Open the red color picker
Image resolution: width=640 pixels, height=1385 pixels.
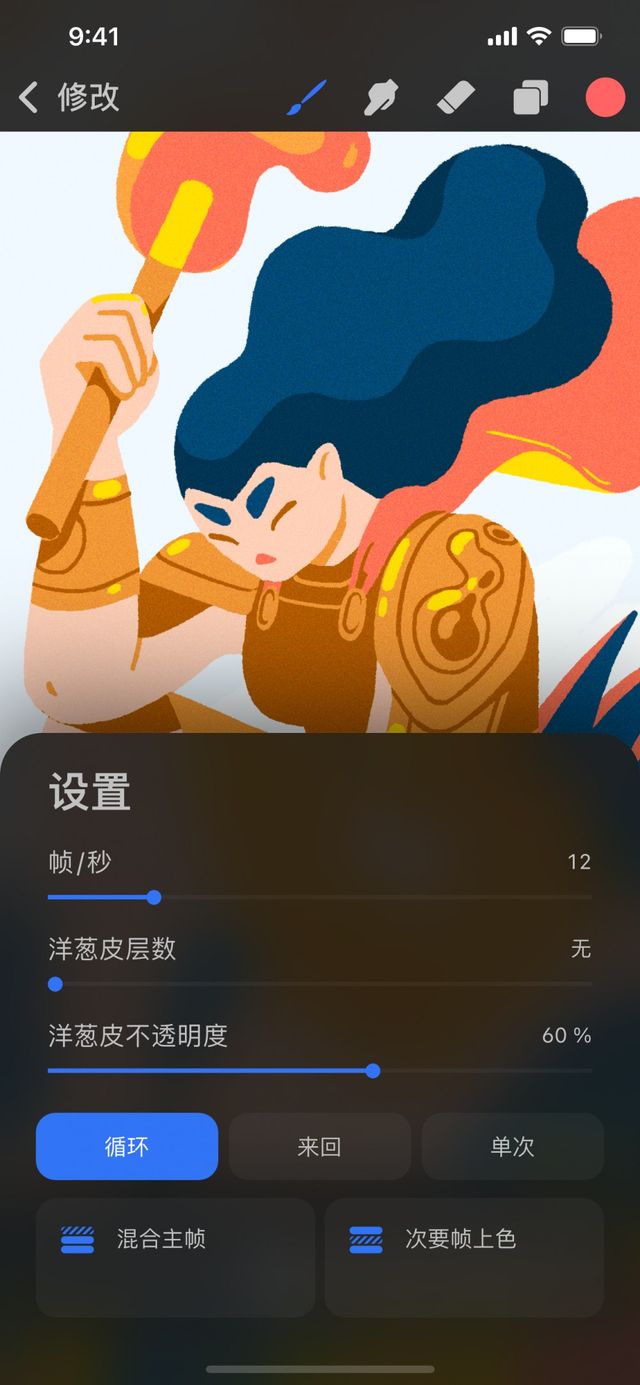coord(605,98)
